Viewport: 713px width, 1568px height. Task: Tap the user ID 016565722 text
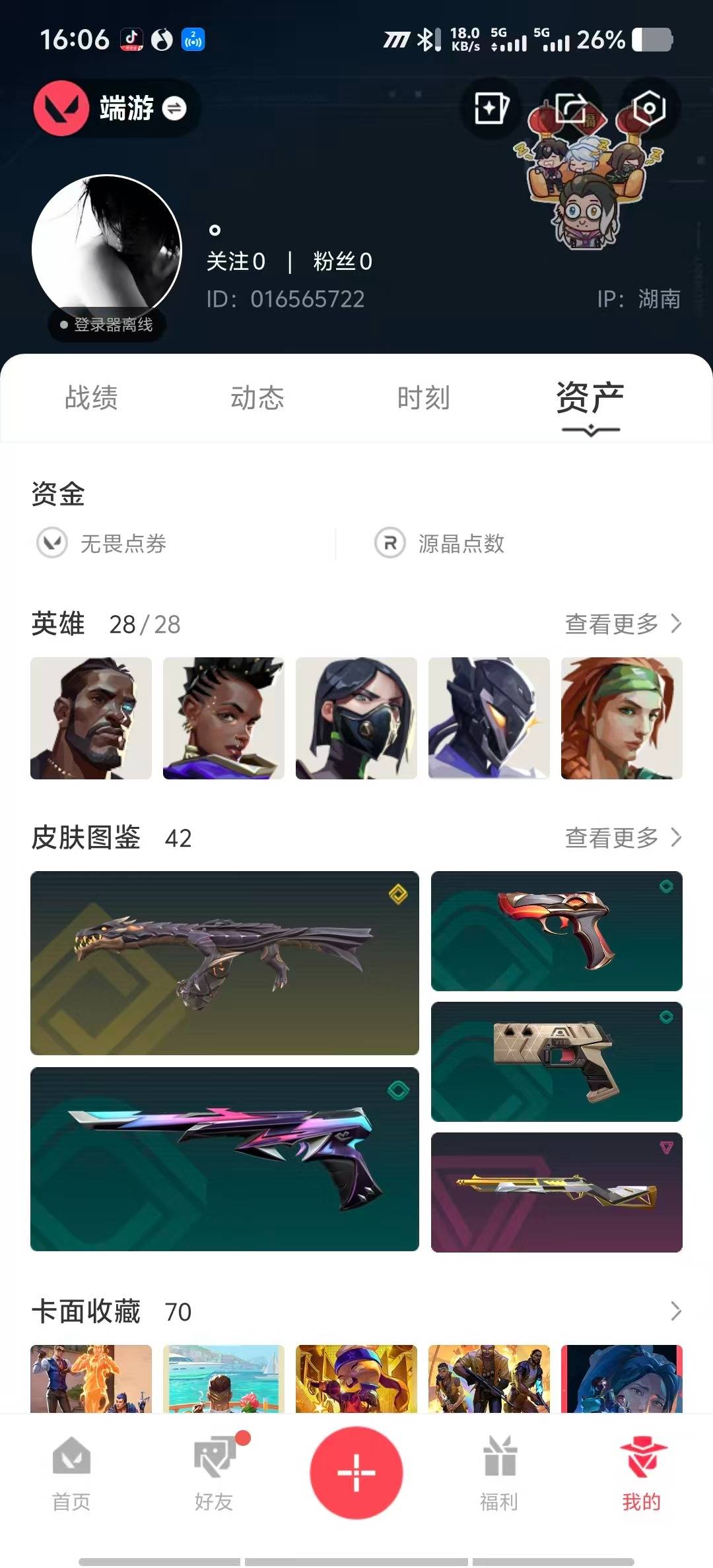point(285,299)
